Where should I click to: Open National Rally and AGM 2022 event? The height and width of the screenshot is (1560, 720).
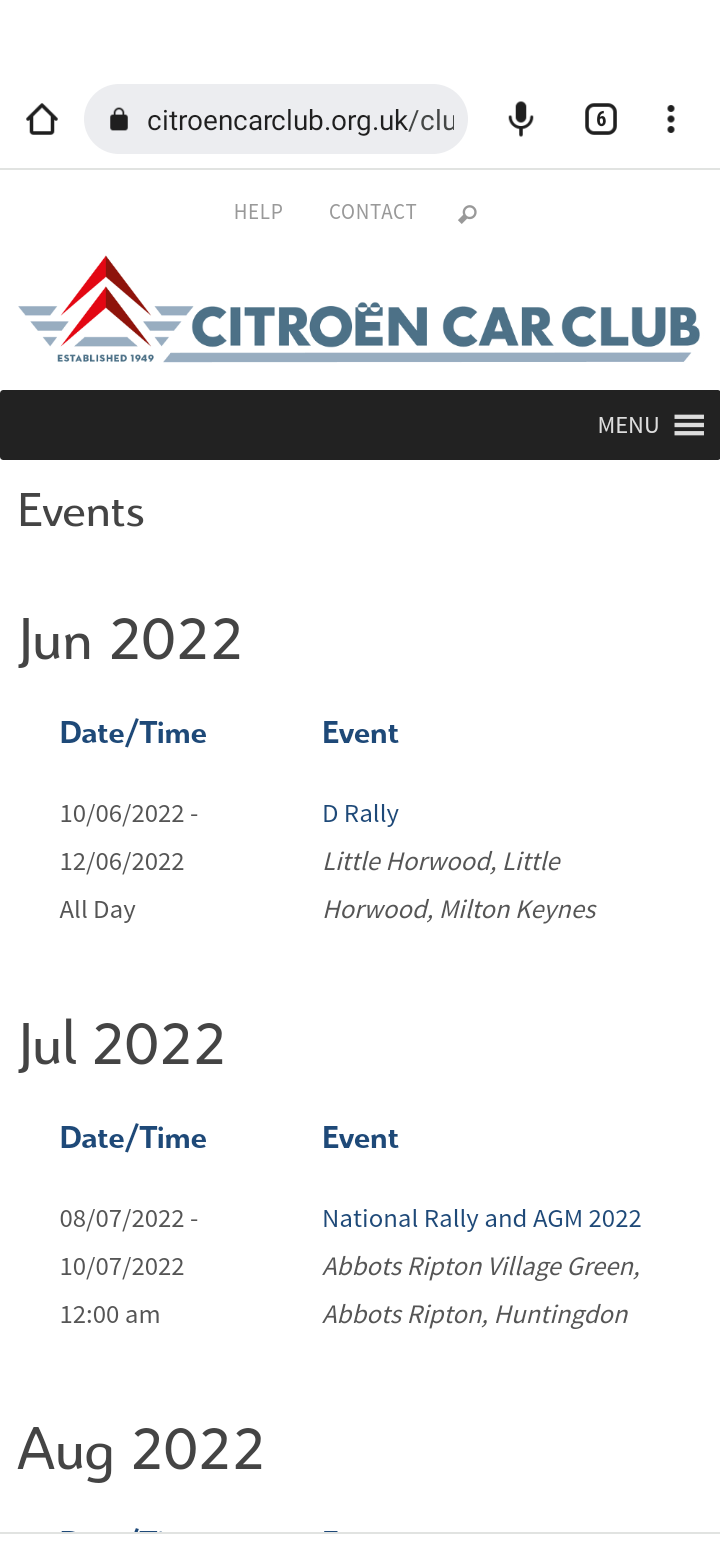[482, 1219]
